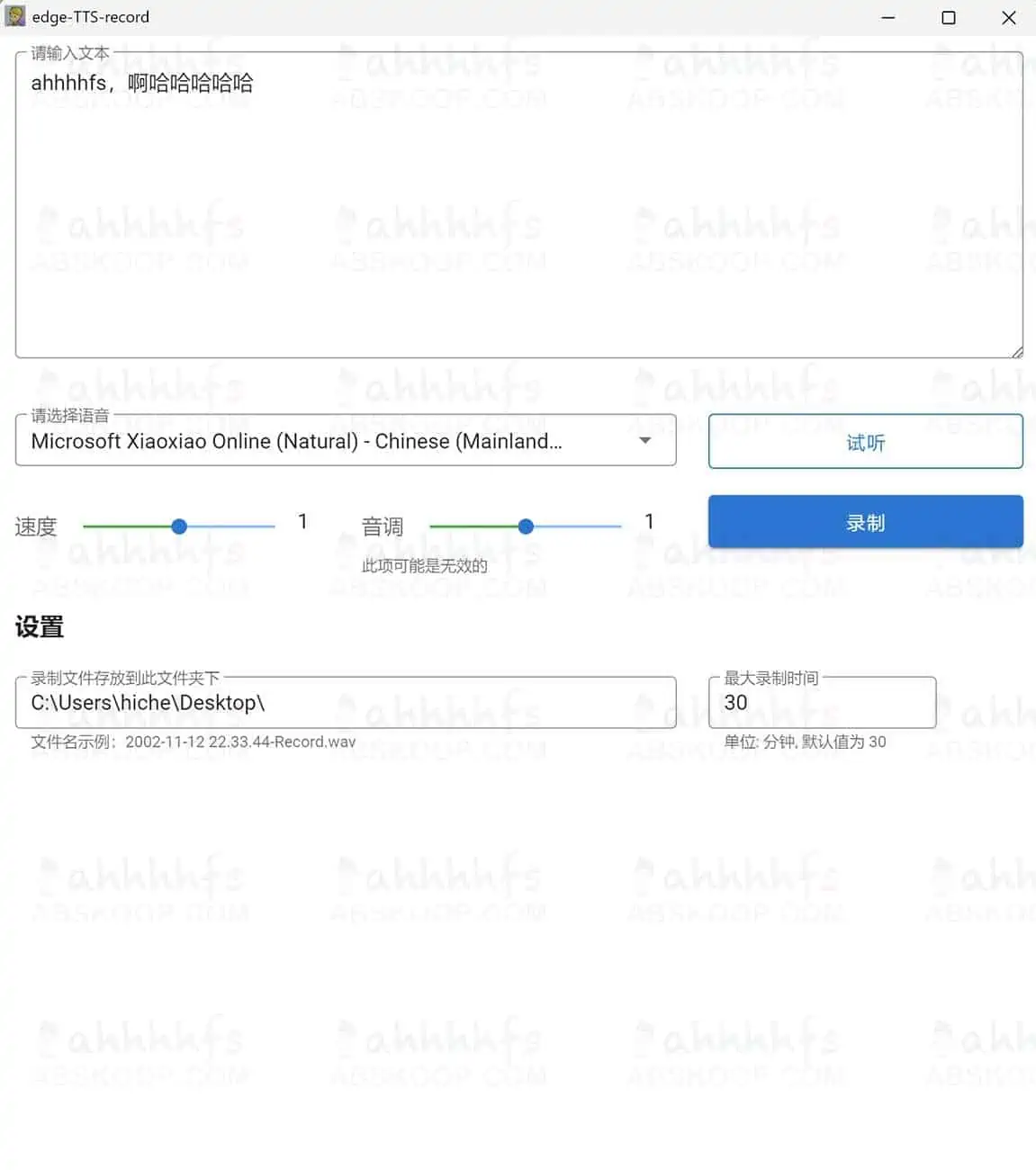Edit the recording save folder path
The width and height of the screenshot is (1036, 1170).
click(346, 703)
